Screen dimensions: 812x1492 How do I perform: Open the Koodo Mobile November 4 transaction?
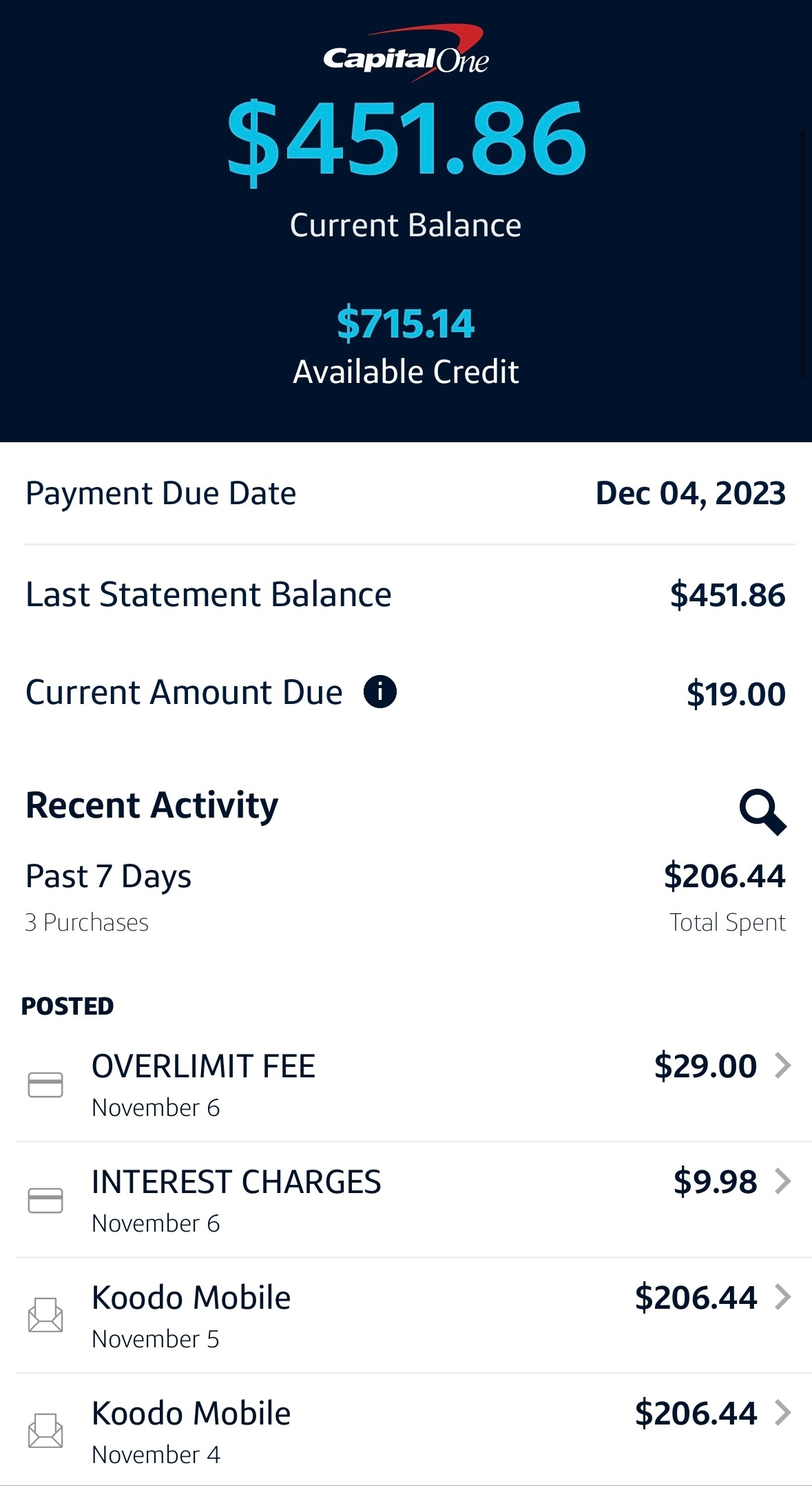point(406,1431)
